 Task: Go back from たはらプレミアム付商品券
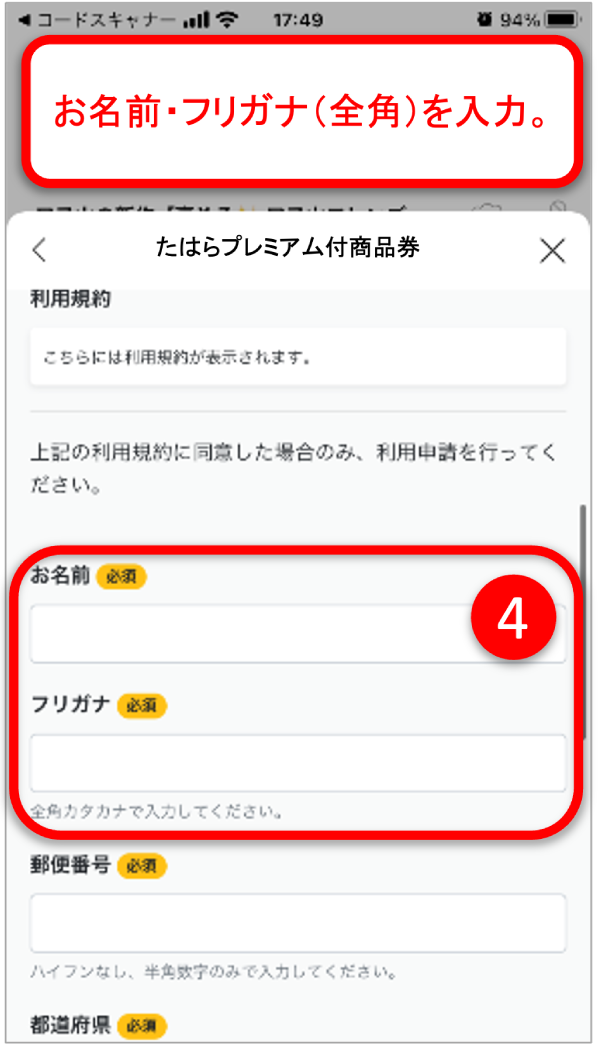(x=39, y=250)
